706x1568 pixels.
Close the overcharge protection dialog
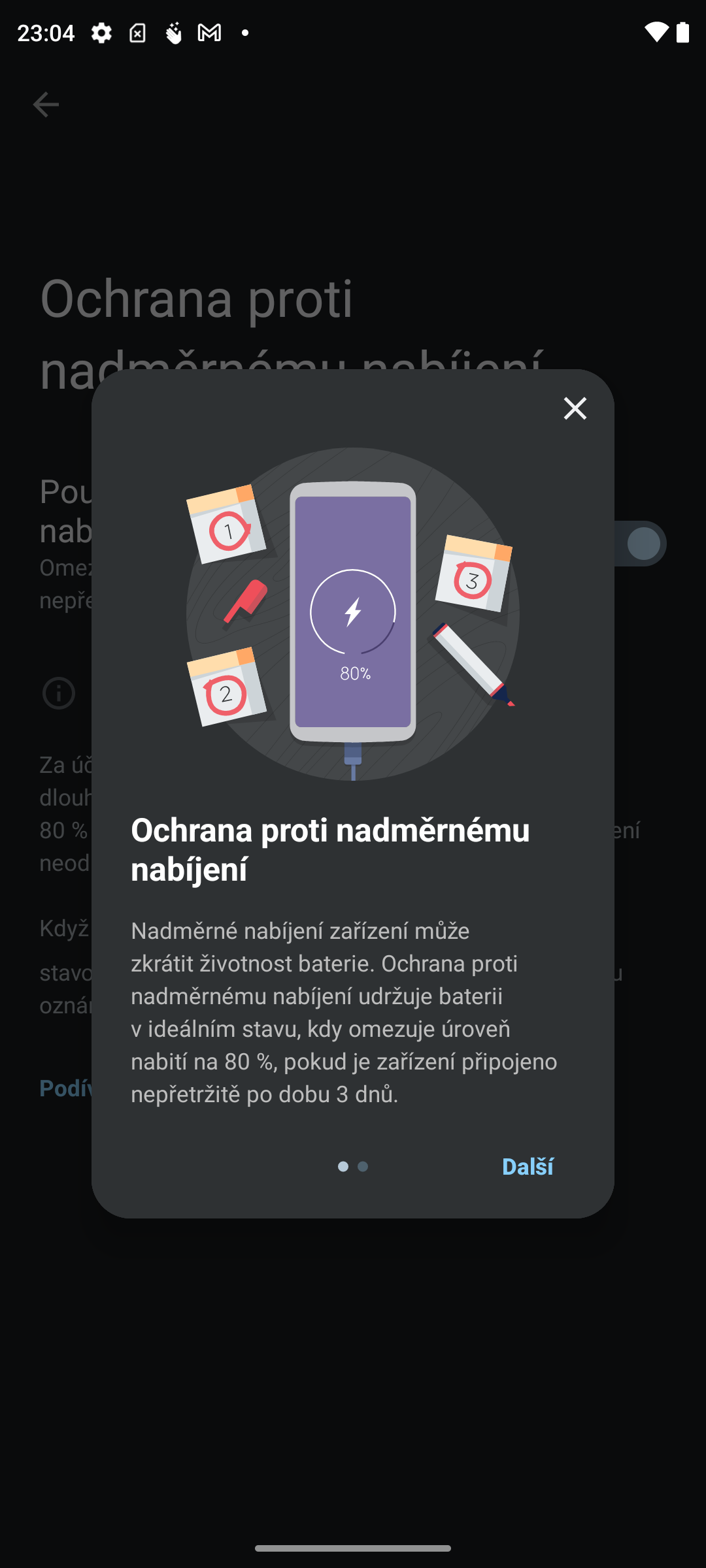575,408
